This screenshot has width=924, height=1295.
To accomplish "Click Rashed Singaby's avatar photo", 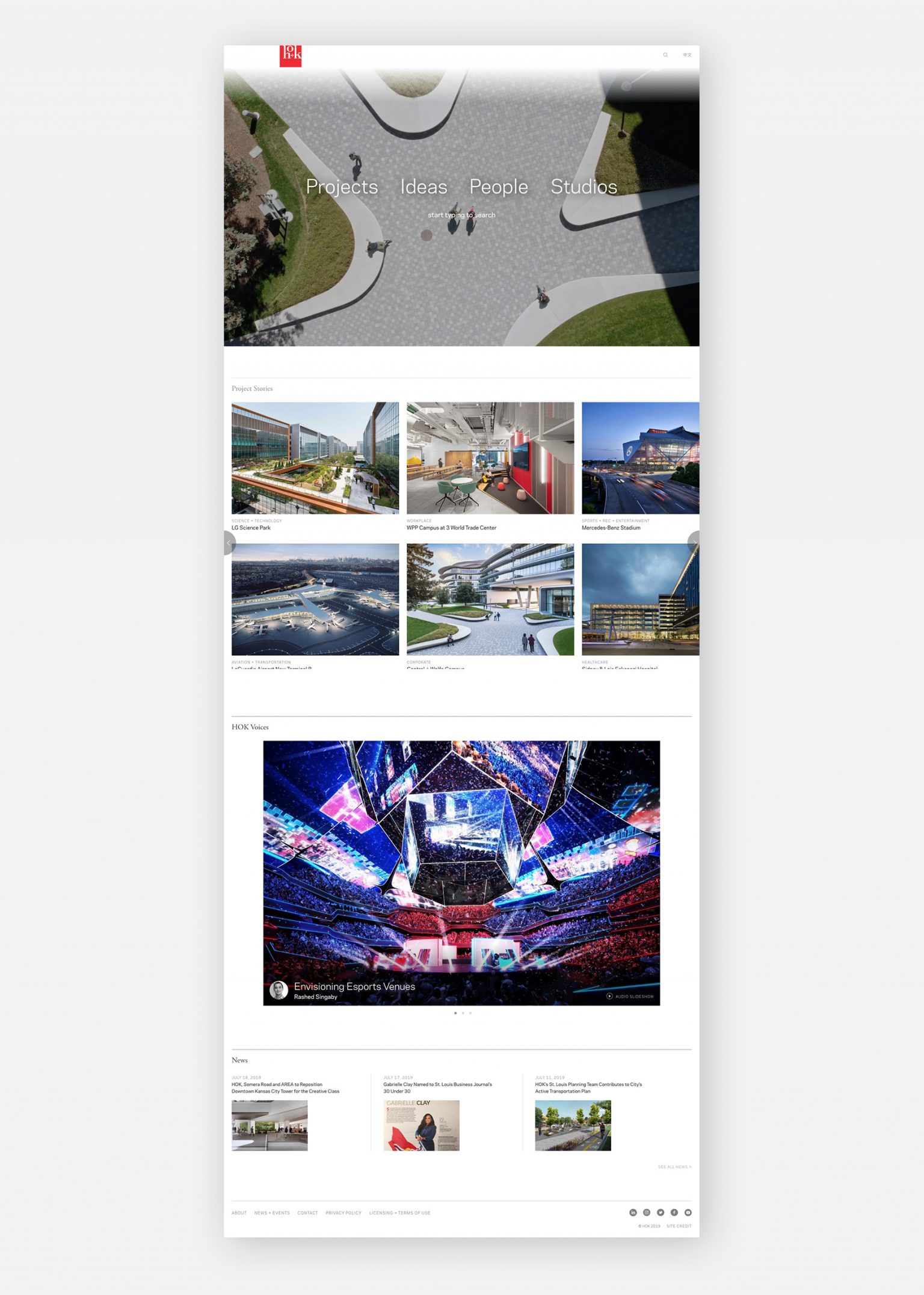I will click(277, 990).
